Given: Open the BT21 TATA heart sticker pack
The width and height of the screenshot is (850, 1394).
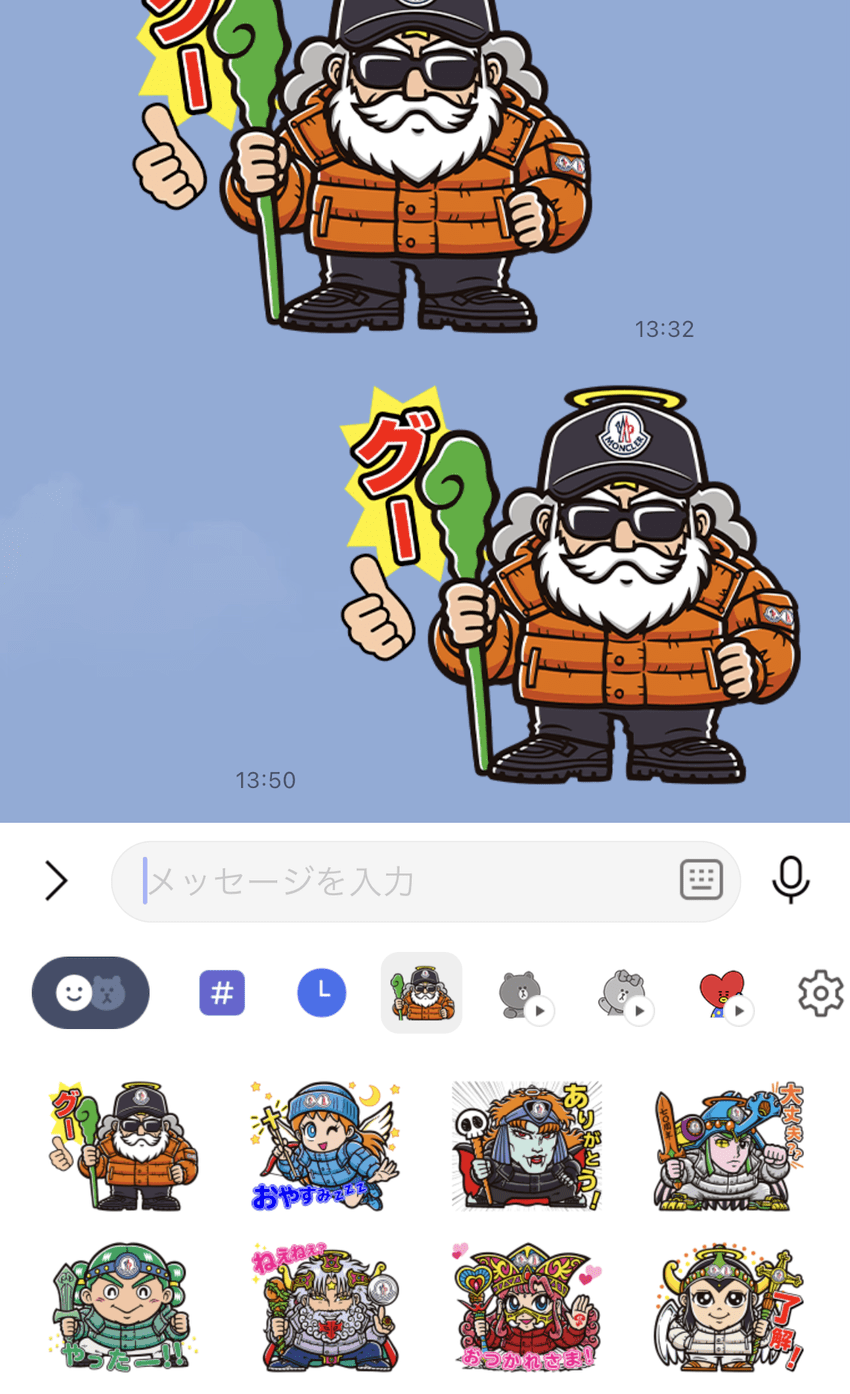Looking at the screenshot, I should (722, 992).
